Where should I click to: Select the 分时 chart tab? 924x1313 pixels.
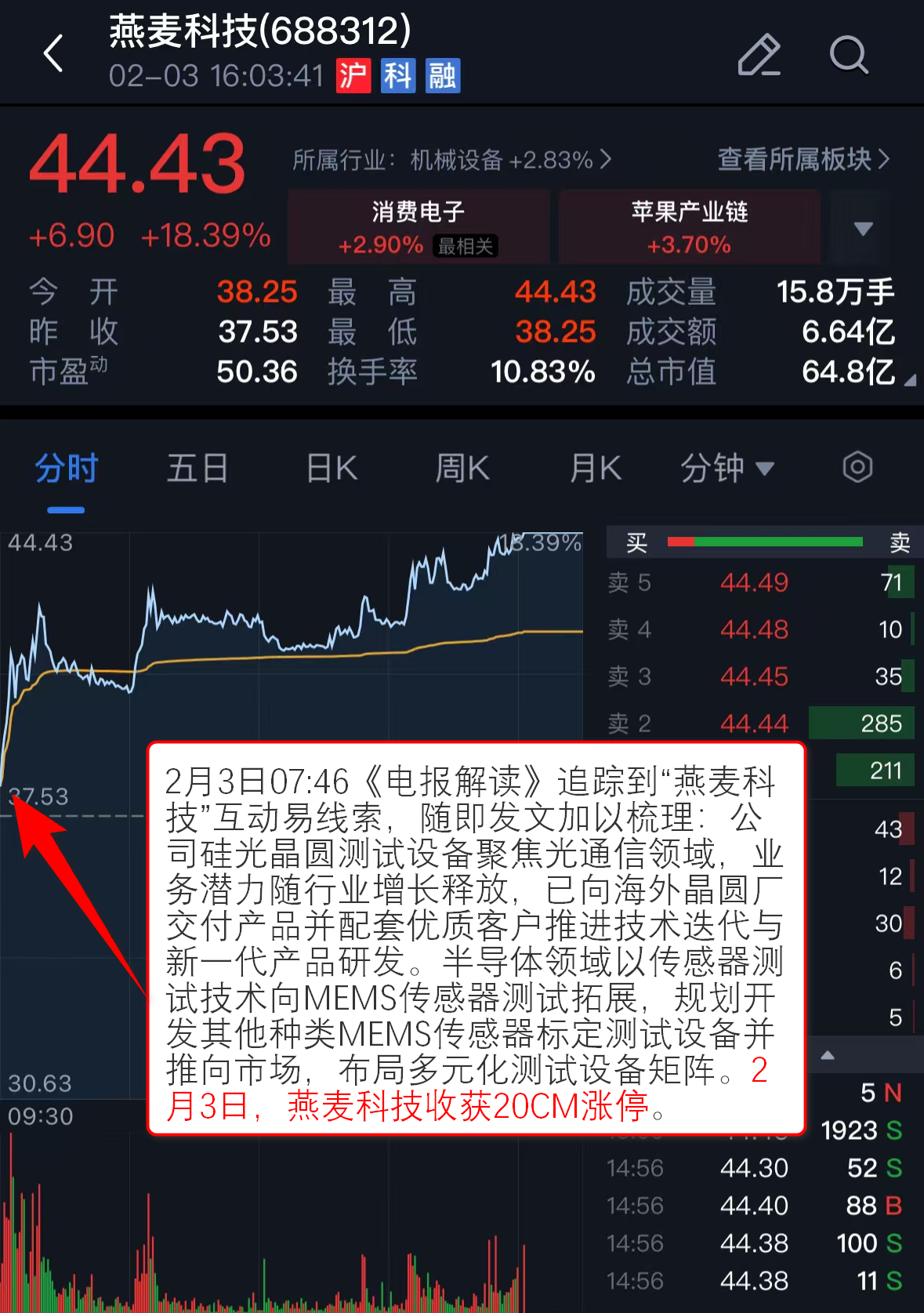(66, 469)
